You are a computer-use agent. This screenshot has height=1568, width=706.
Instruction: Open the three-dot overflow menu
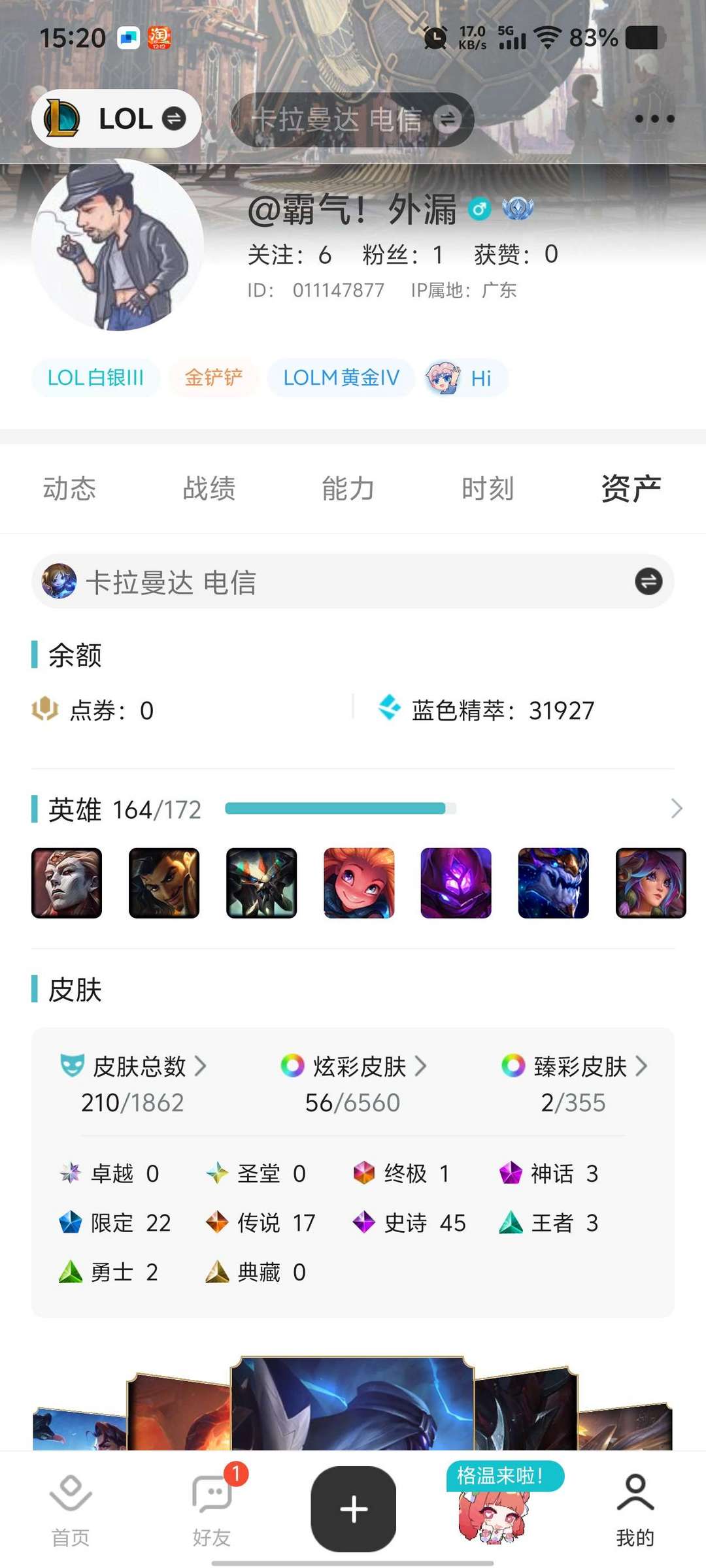(x=653, y=118)
